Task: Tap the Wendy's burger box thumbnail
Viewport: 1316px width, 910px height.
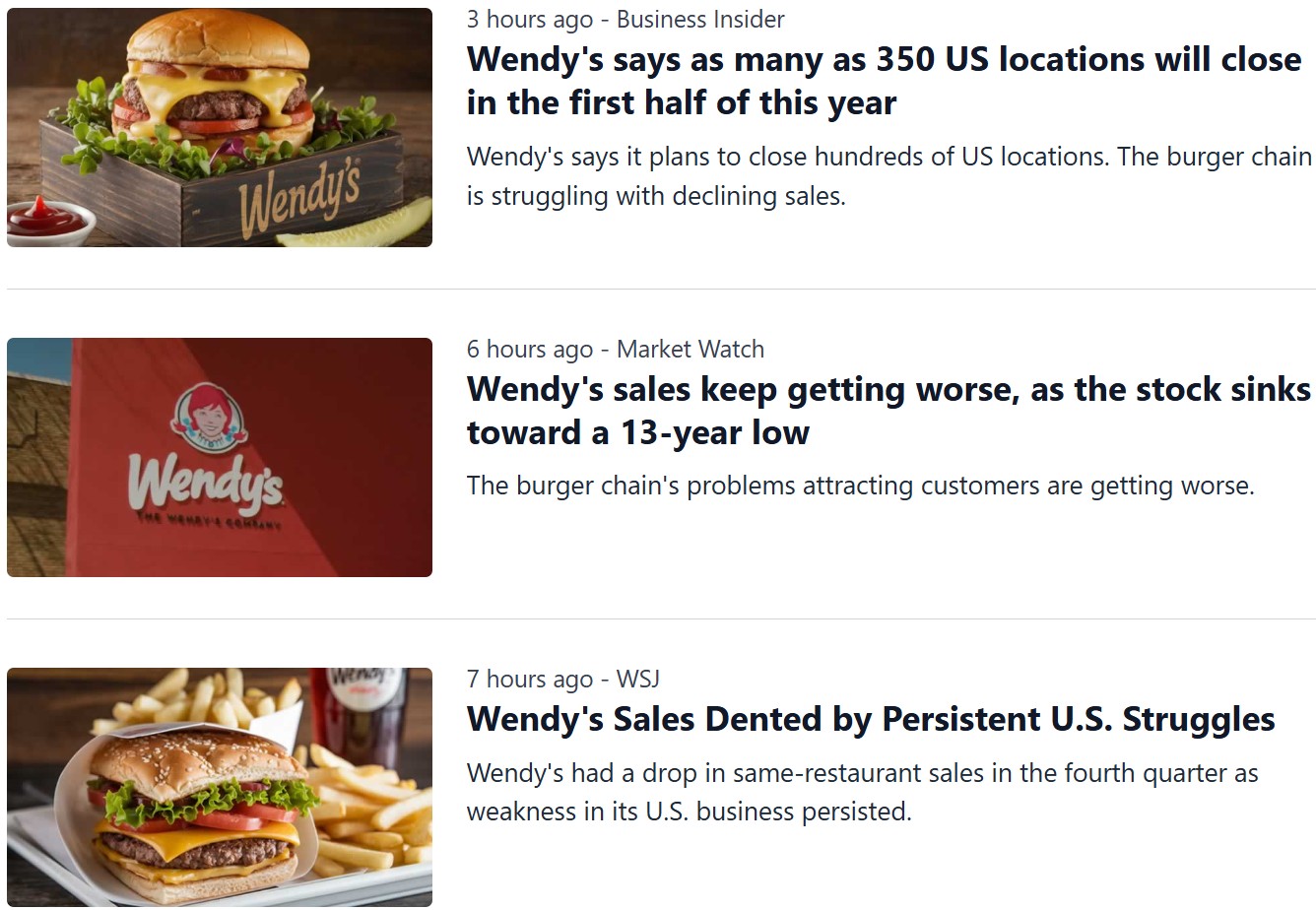Action: click(x=220, y=127)
